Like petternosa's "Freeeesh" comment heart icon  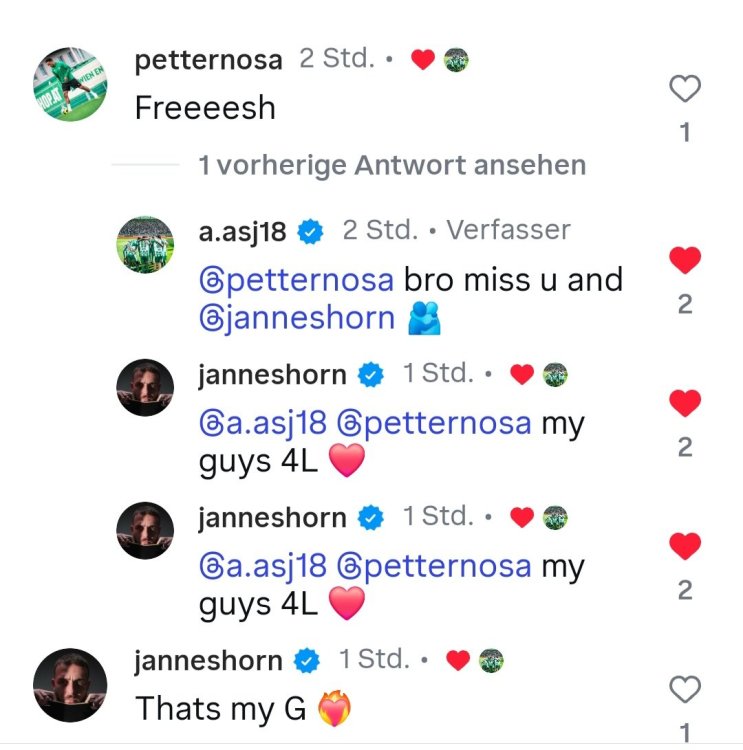point(685,88)
